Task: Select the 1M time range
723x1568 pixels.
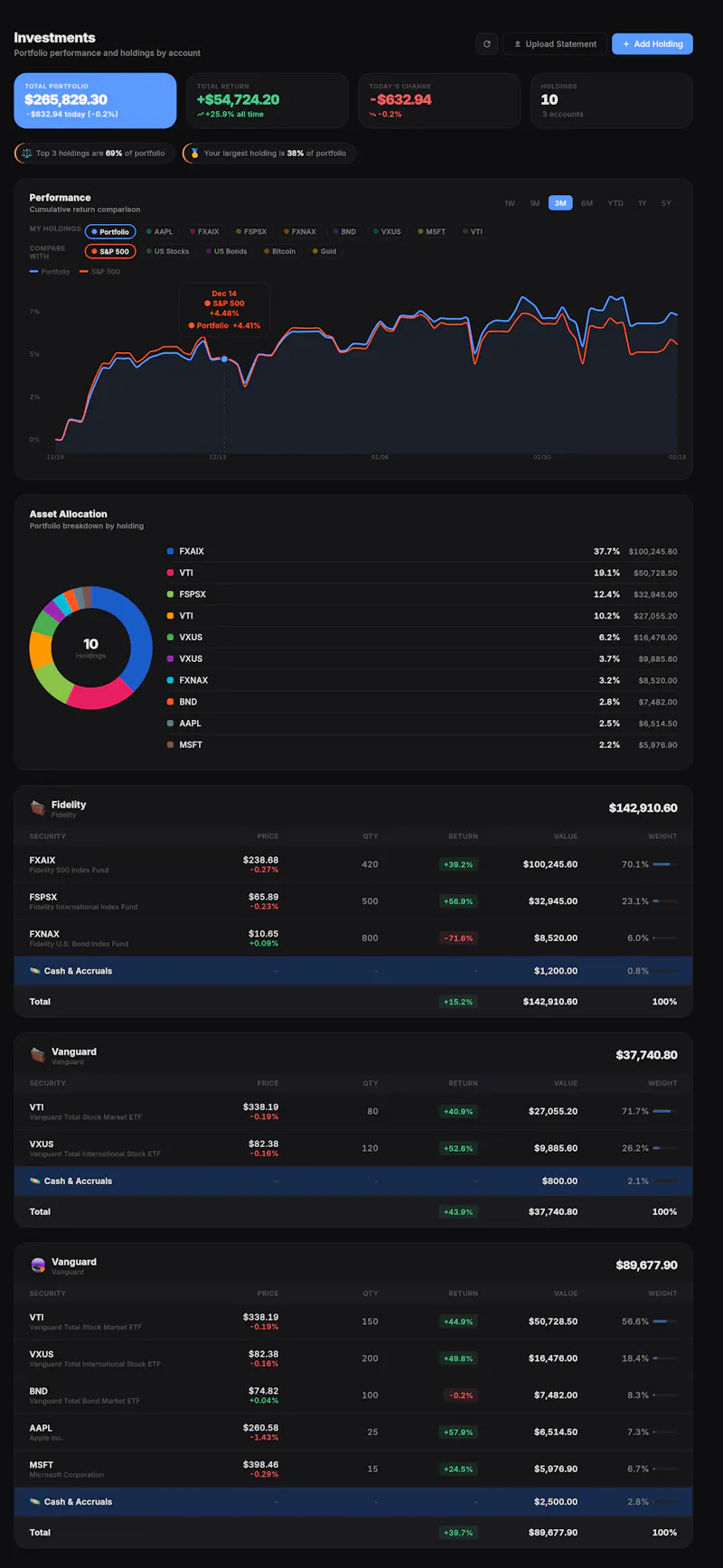Action: (x=535, y=203)
